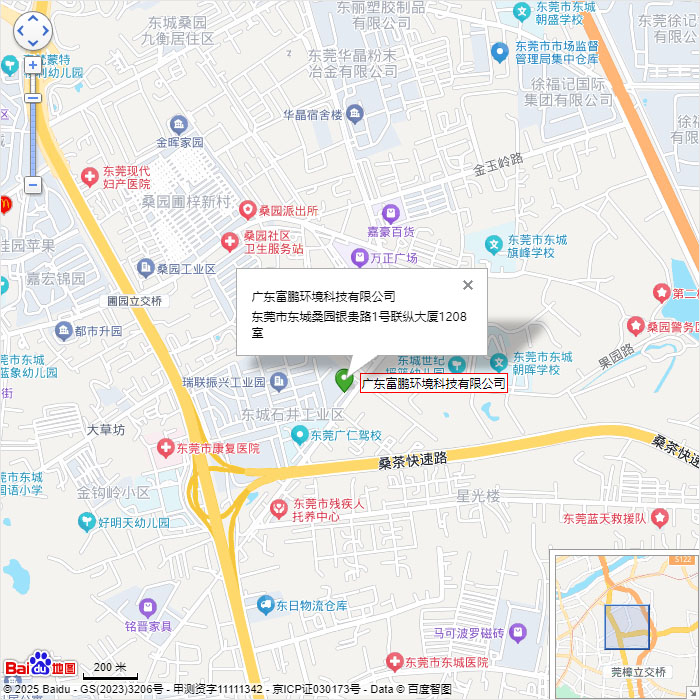Zoom in with the plus button
The image size is (700, 700).
coord(33,65)
